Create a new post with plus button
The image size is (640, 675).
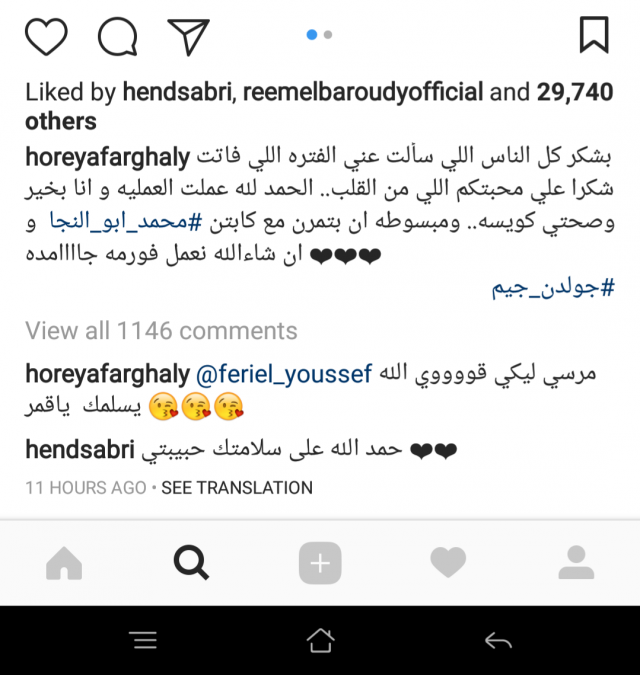click(319, 563)
